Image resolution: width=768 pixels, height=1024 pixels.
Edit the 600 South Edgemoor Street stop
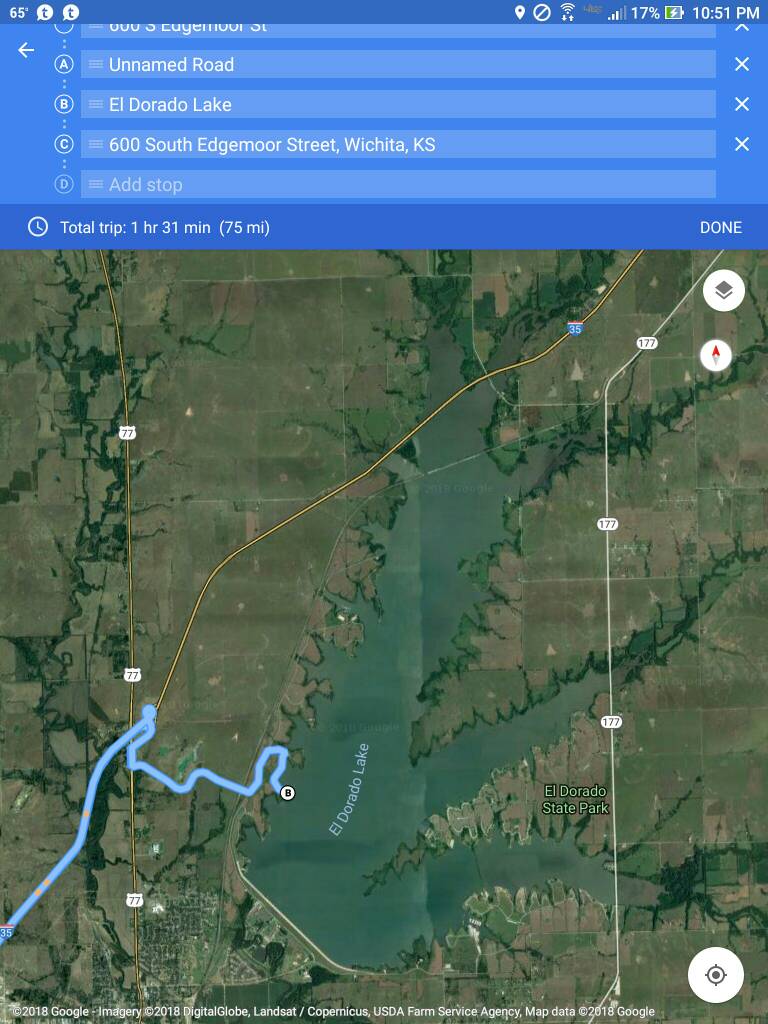(x=400, y=144)
